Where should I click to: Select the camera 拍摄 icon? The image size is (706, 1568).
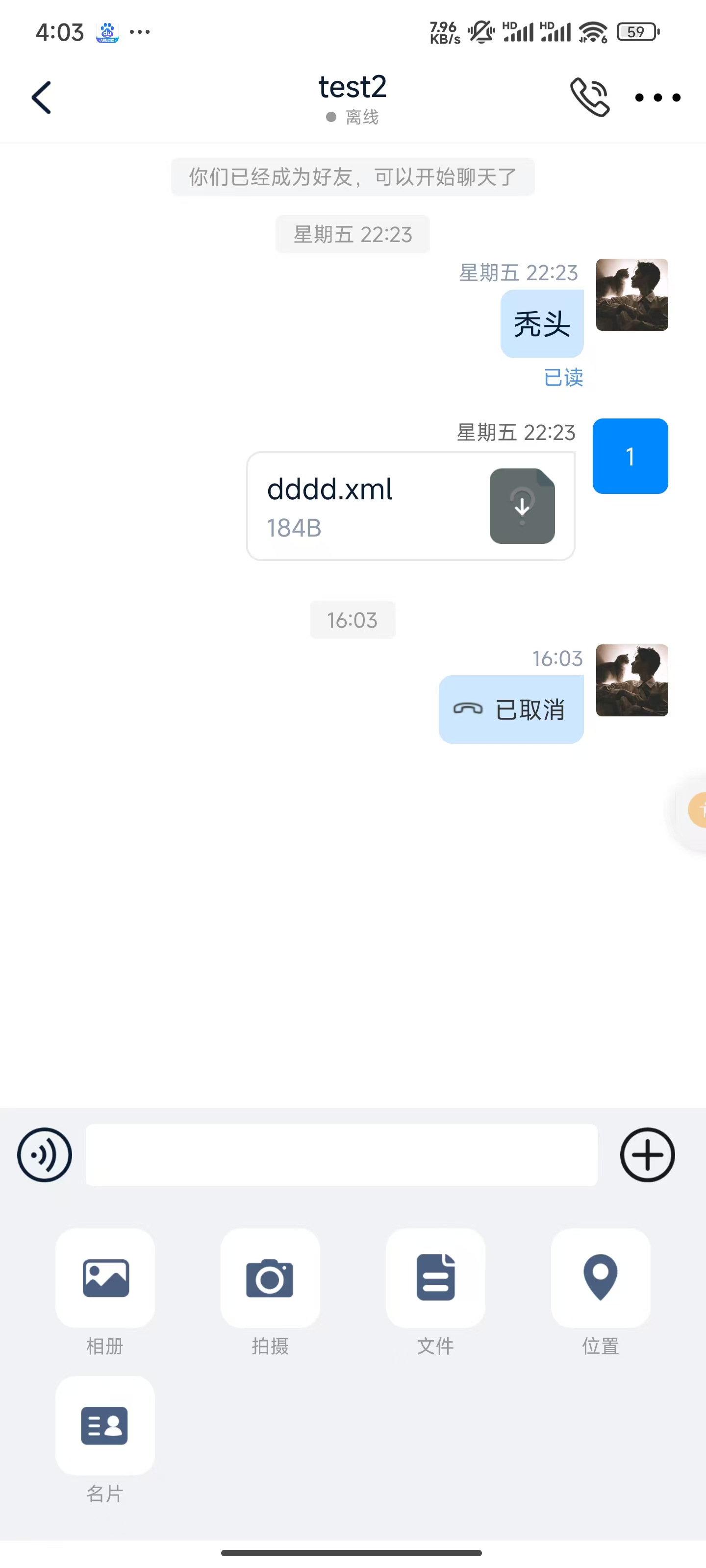pyautogui.click(x=270, y=1278)
